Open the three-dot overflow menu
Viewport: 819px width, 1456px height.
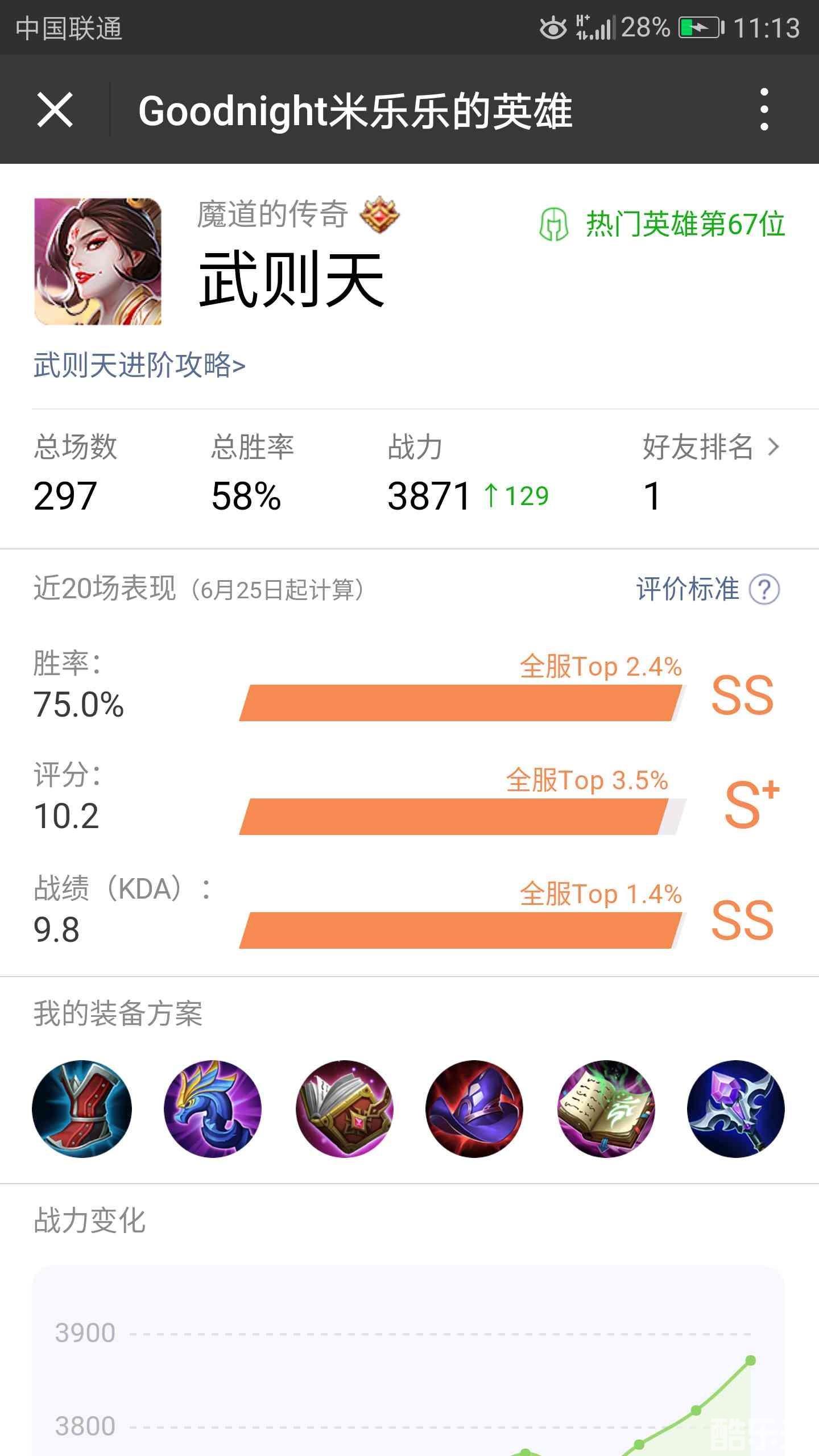pos(764,109)
